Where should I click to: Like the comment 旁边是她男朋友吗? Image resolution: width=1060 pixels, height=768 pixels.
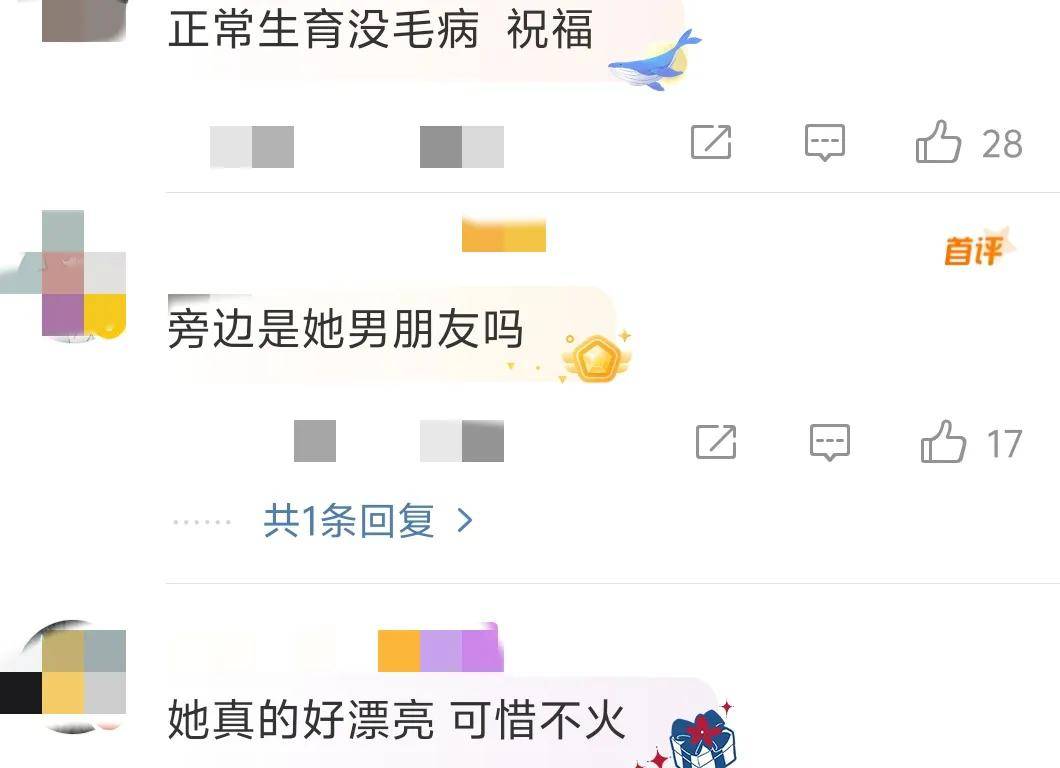coord(943,442)
